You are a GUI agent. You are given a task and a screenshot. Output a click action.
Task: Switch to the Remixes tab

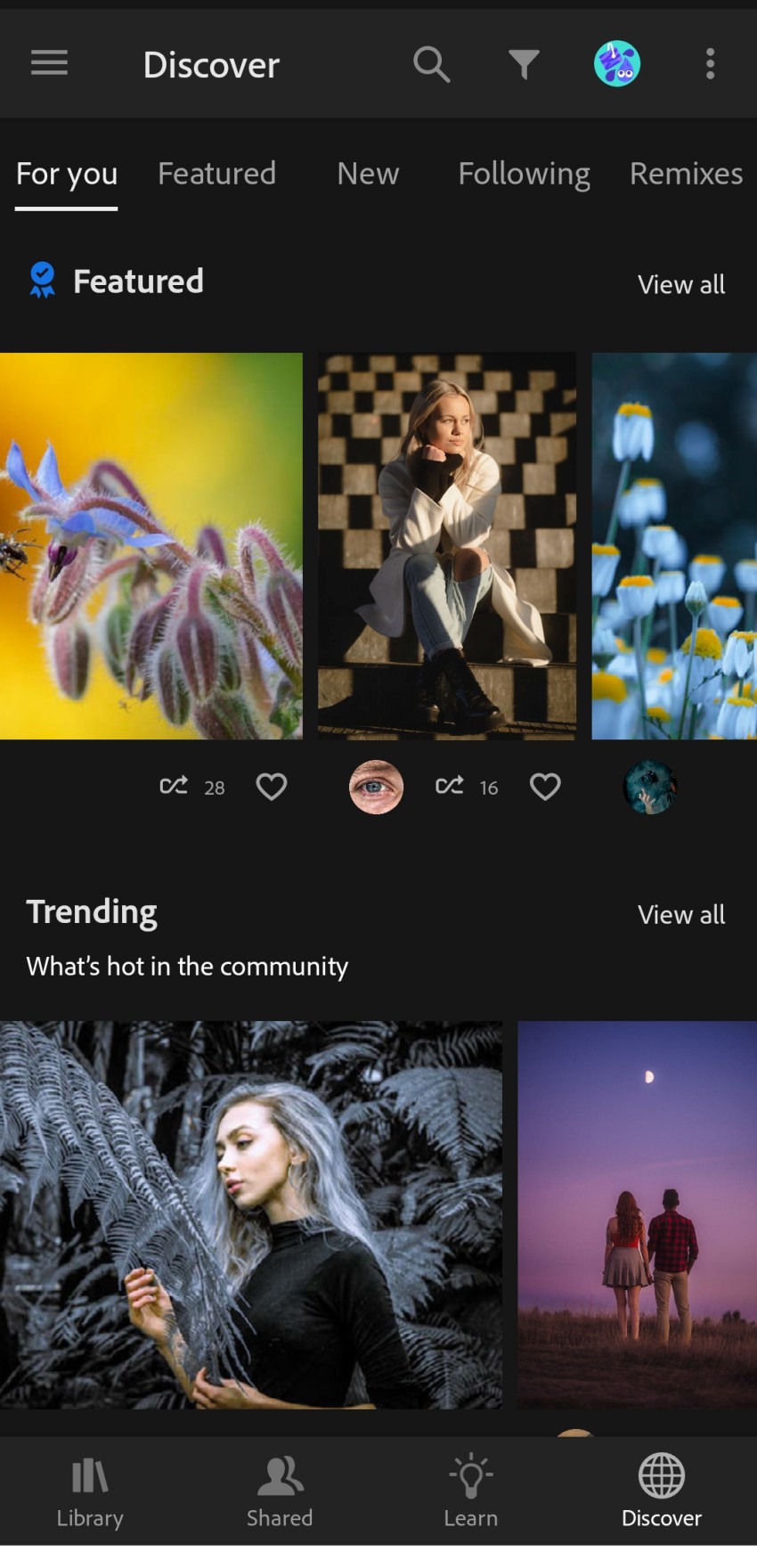(686, 174)
